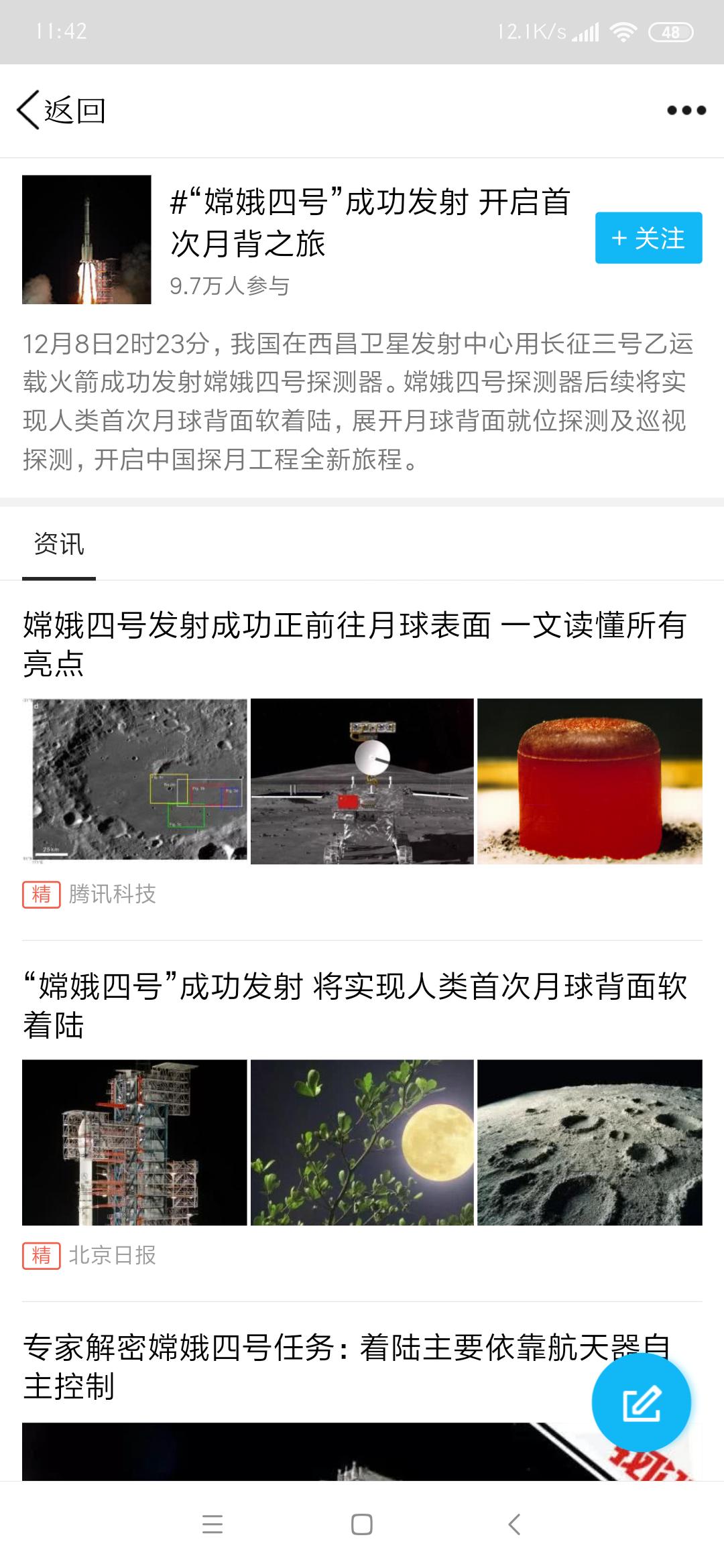Select the 资讯 tab

point(59,544)
